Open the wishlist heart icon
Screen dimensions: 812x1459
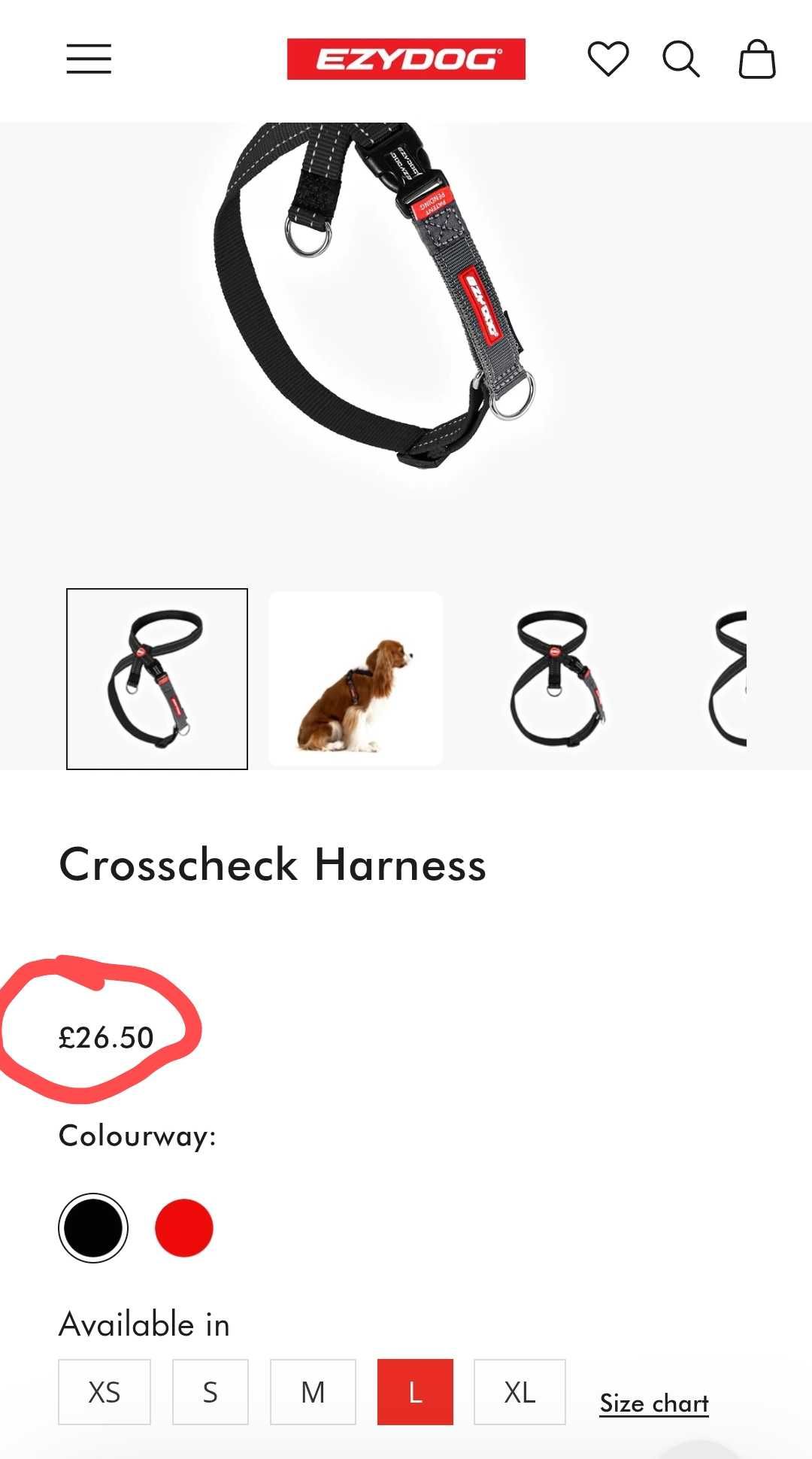607,59
